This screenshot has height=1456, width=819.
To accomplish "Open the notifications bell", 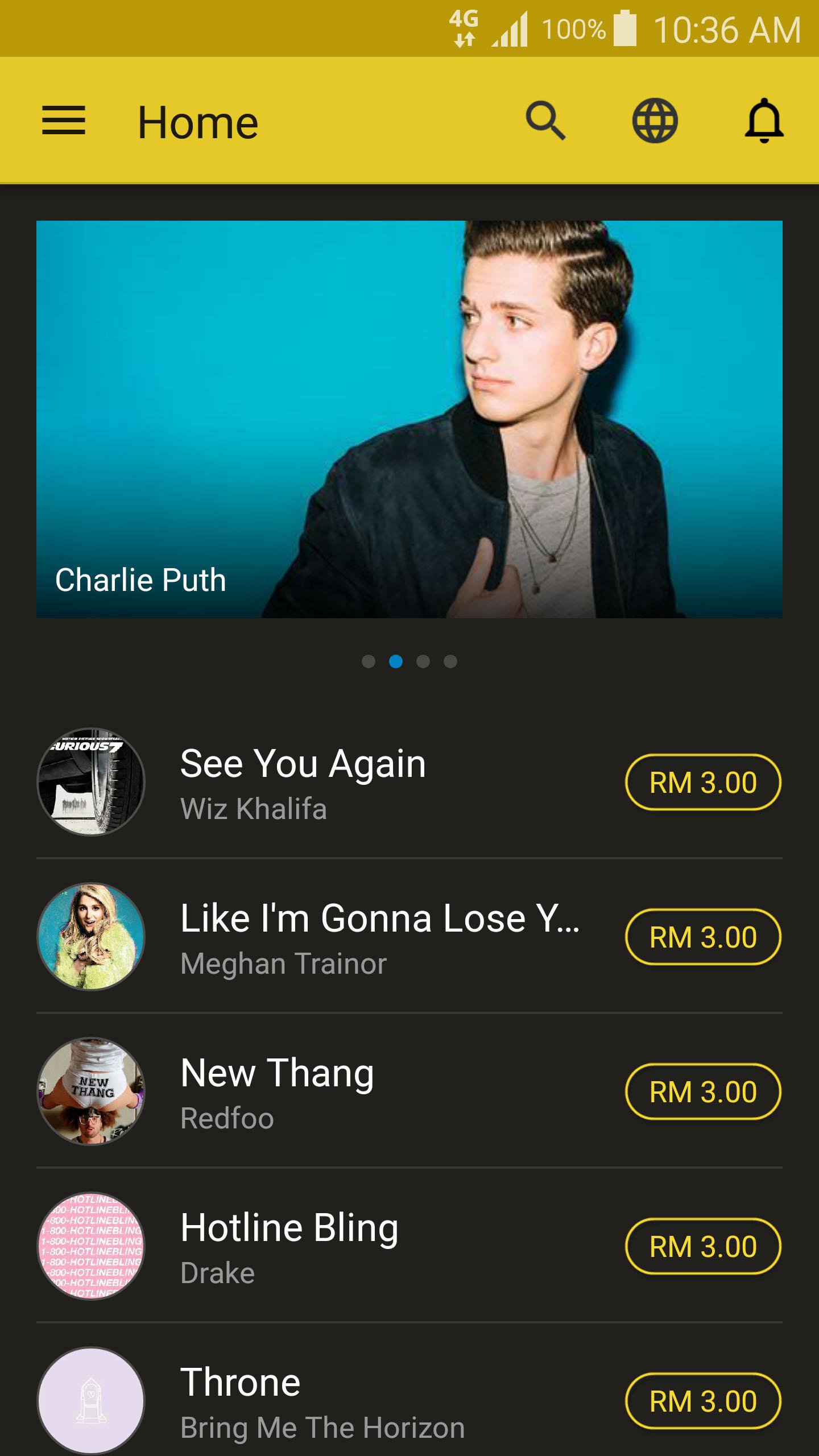I will click(x=764, y=121).
